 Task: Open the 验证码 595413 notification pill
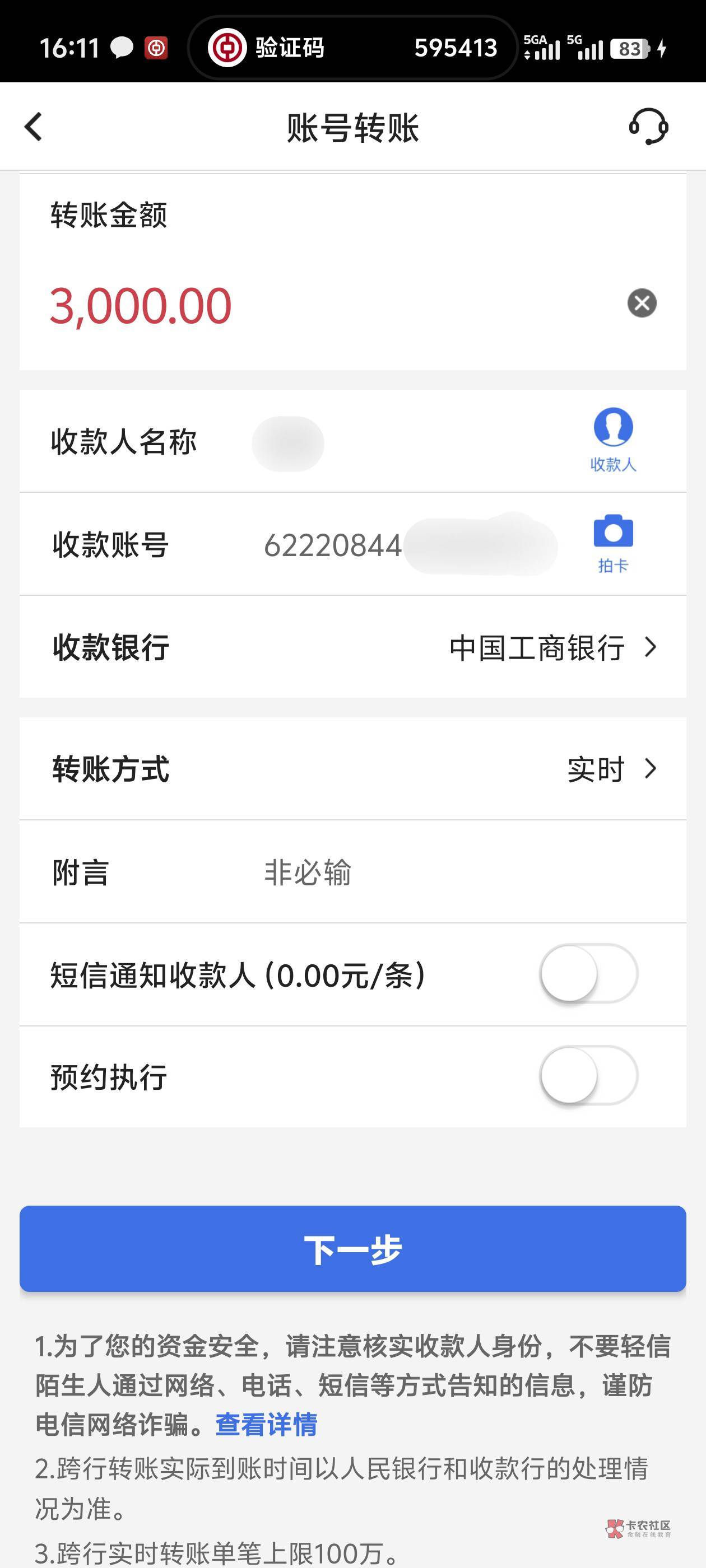point(352,48)
